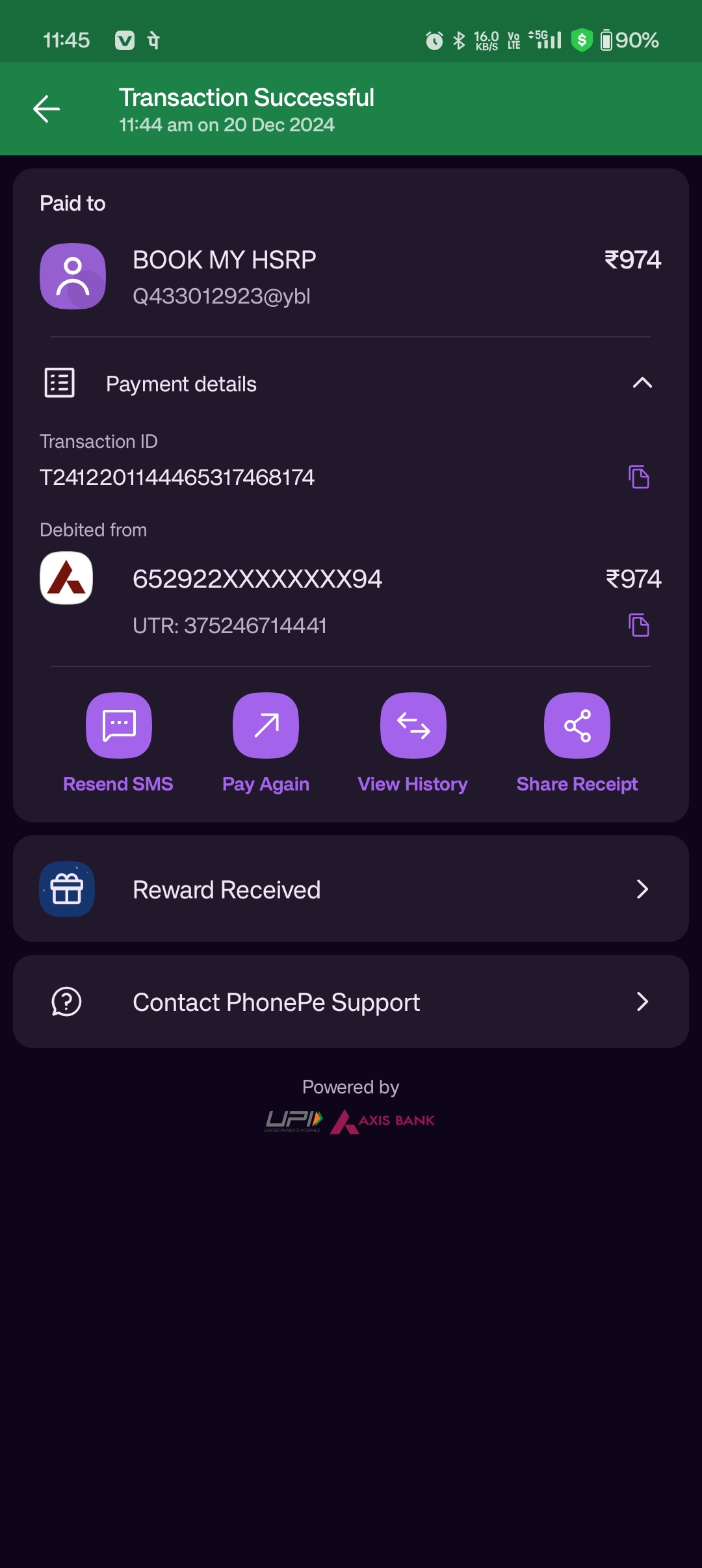Open the BOOK MY HSRP payee profile

click(x=73, y=276)
